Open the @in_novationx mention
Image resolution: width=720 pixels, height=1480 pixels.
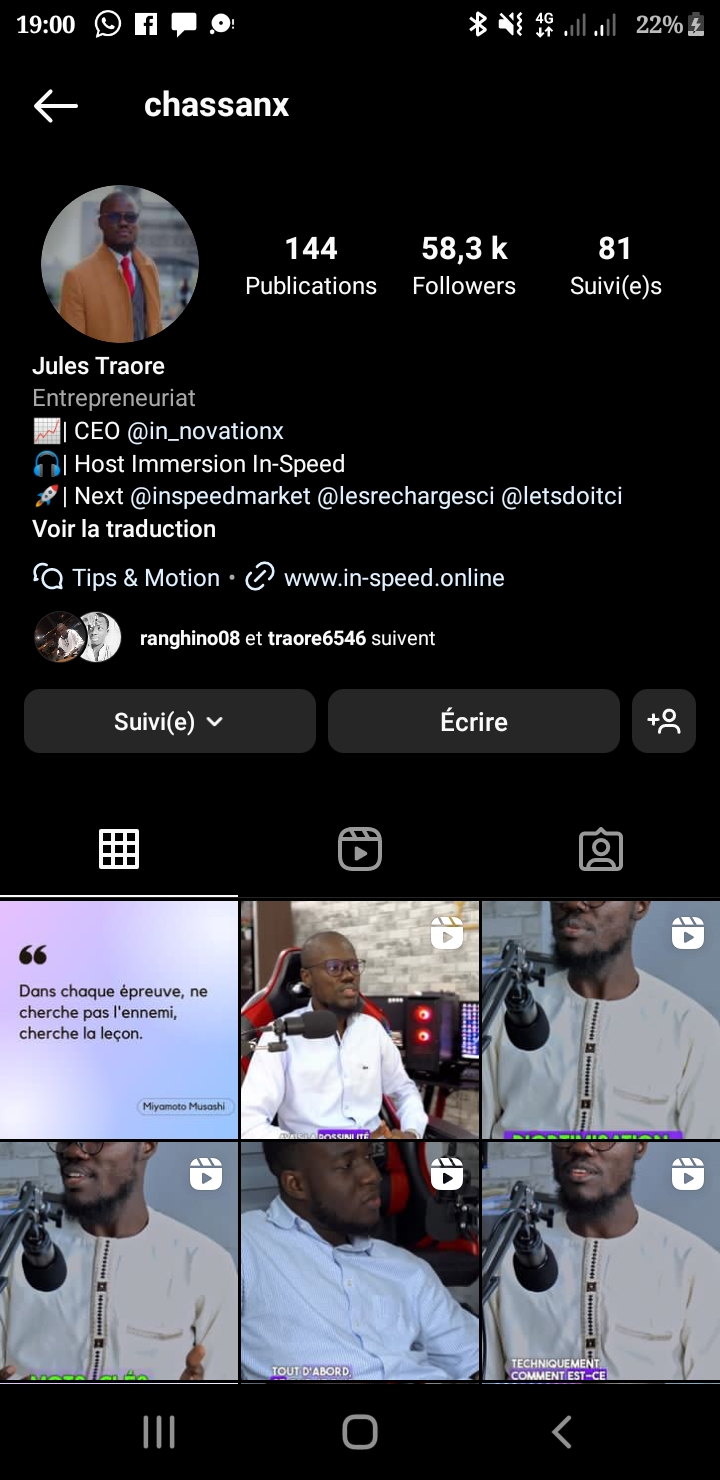coord(205,431)
